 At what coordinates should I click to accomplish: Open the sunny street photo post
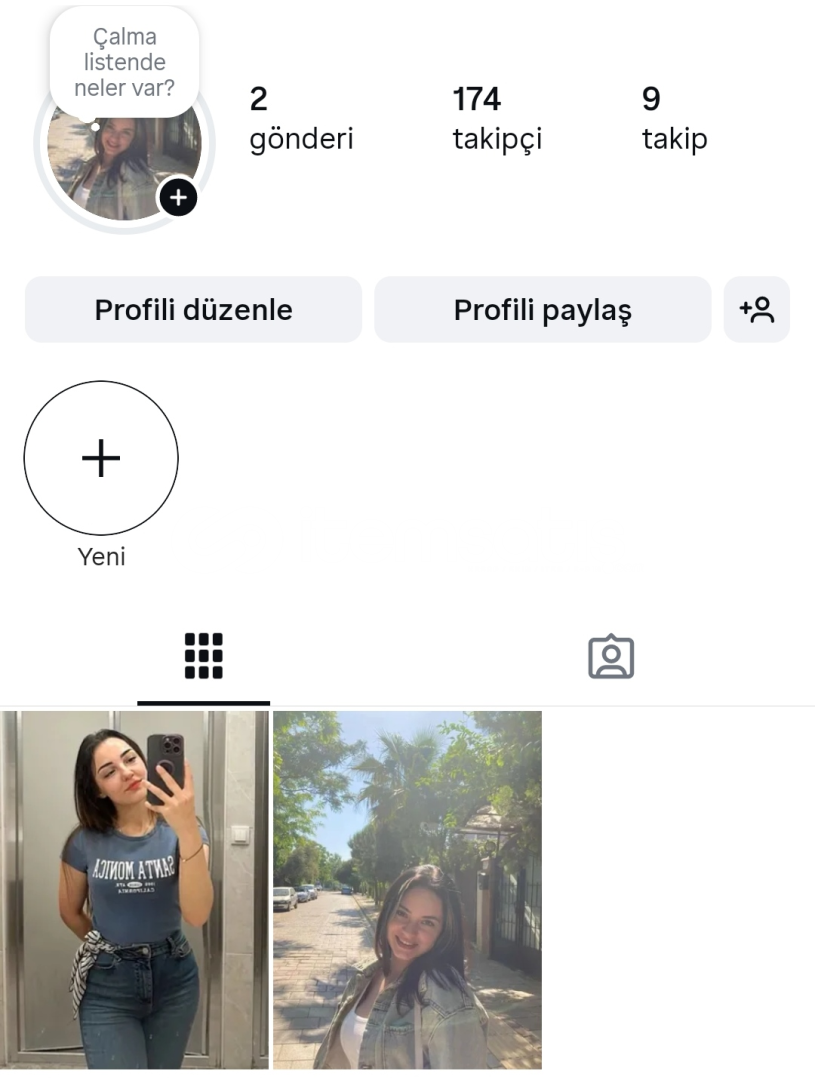(407, 890)
